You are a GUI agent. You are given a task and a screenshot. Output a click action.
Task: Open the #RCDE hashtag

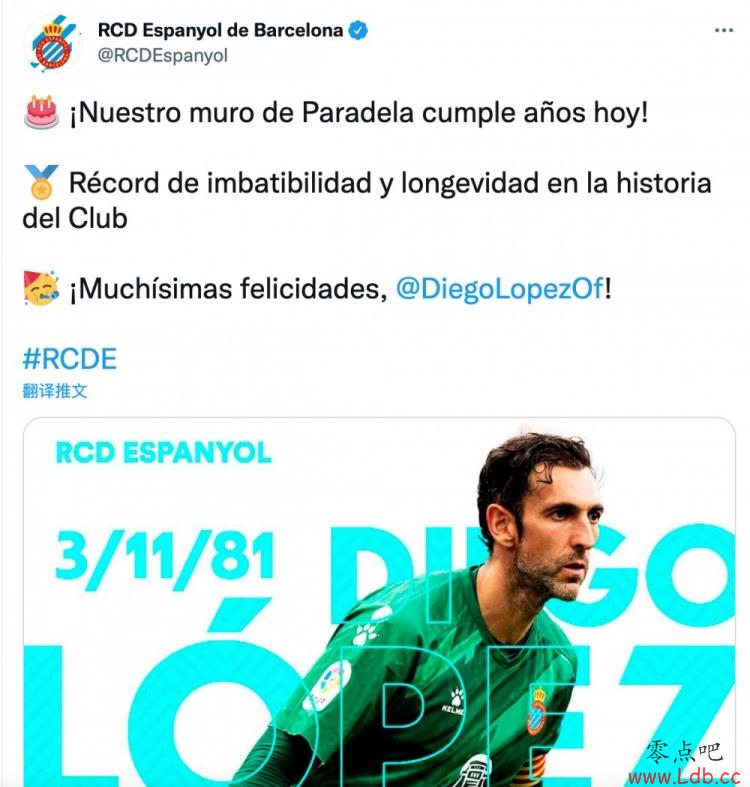point(69,359)
